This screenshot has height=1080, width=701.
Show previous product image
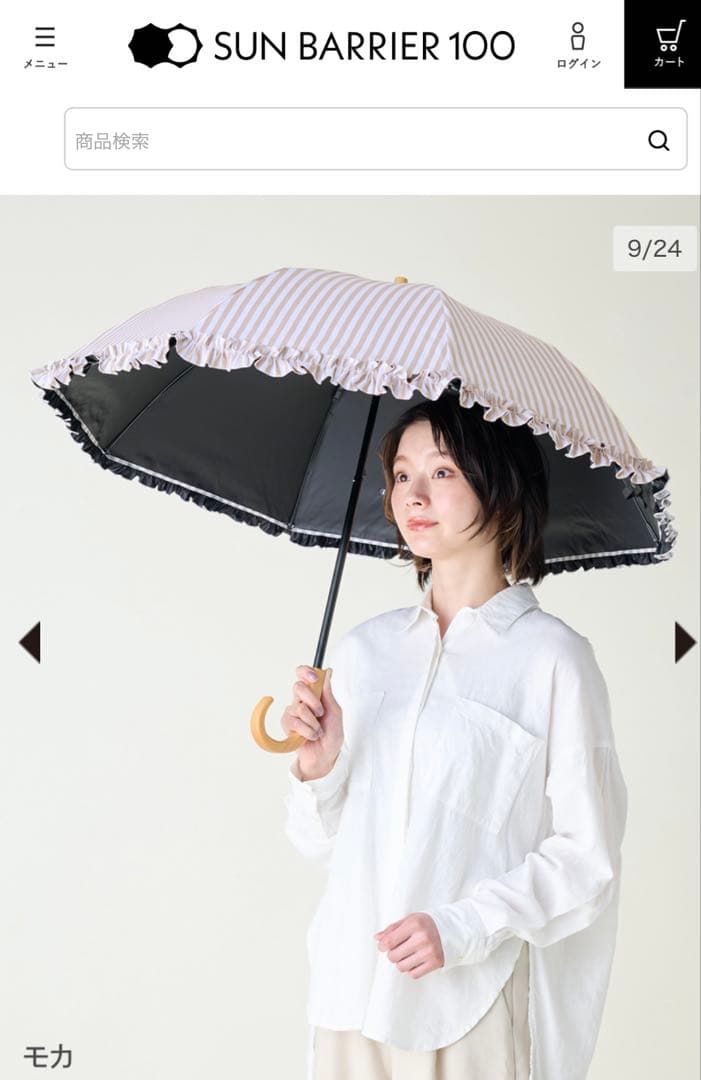point(29,642)
